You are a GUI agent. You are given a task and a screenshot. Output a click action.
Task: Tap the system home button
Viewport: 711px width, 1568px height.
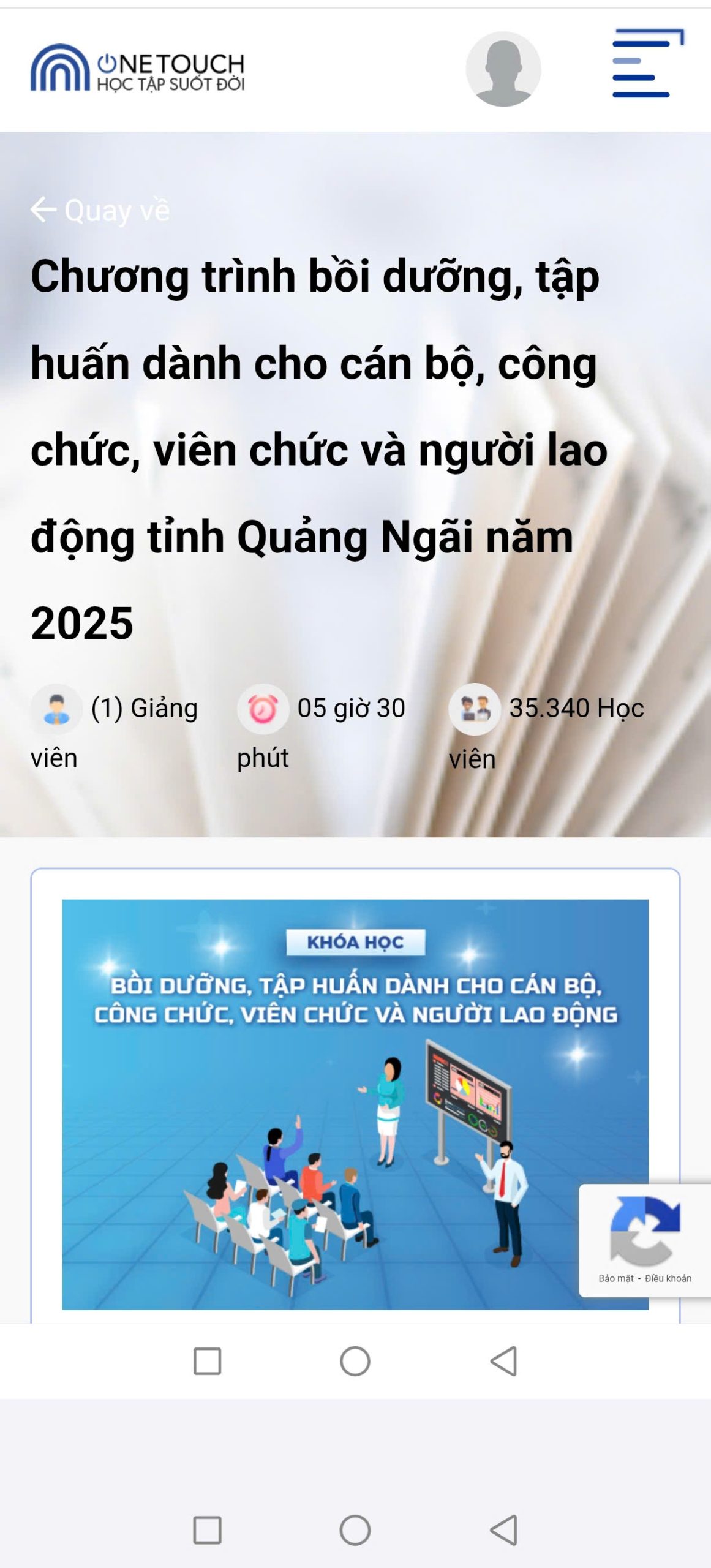(x=355, y=1361)
